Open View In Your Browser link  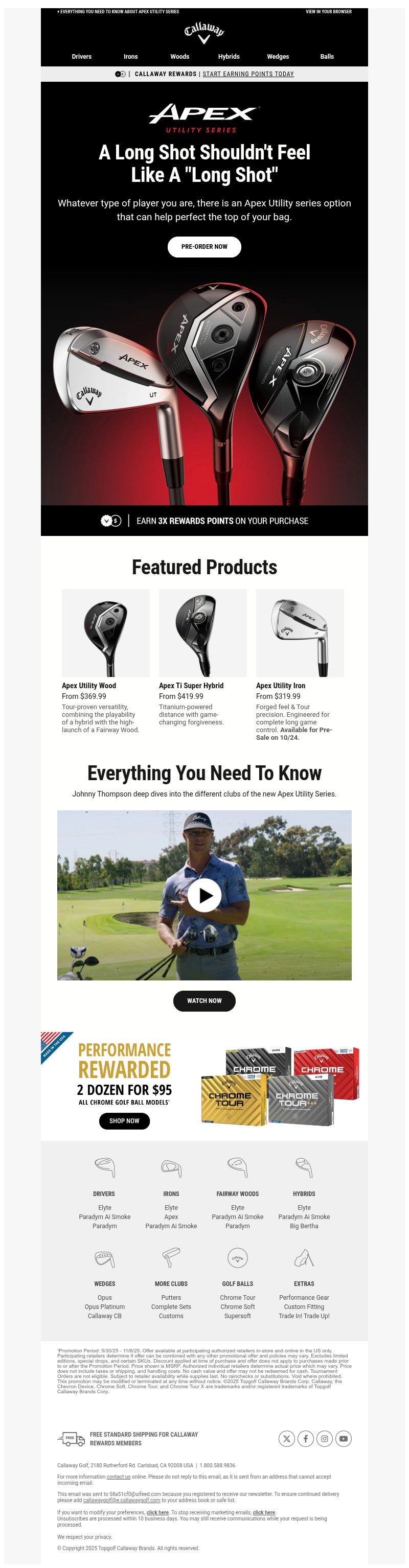pos(328,12)
